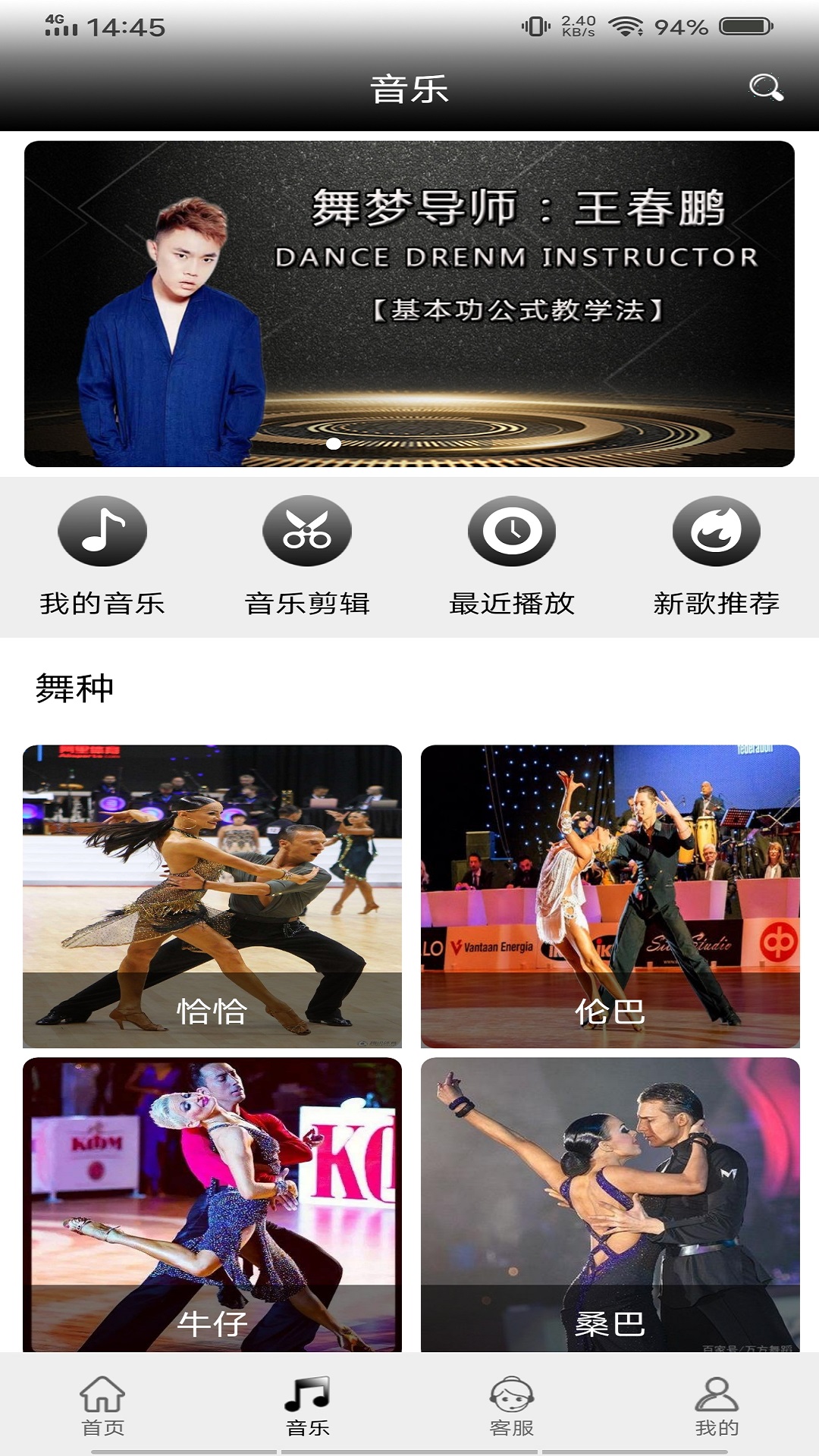Tap the 最近播放 text label
Screen dimensions: 819x1456
tap(512, 603)
